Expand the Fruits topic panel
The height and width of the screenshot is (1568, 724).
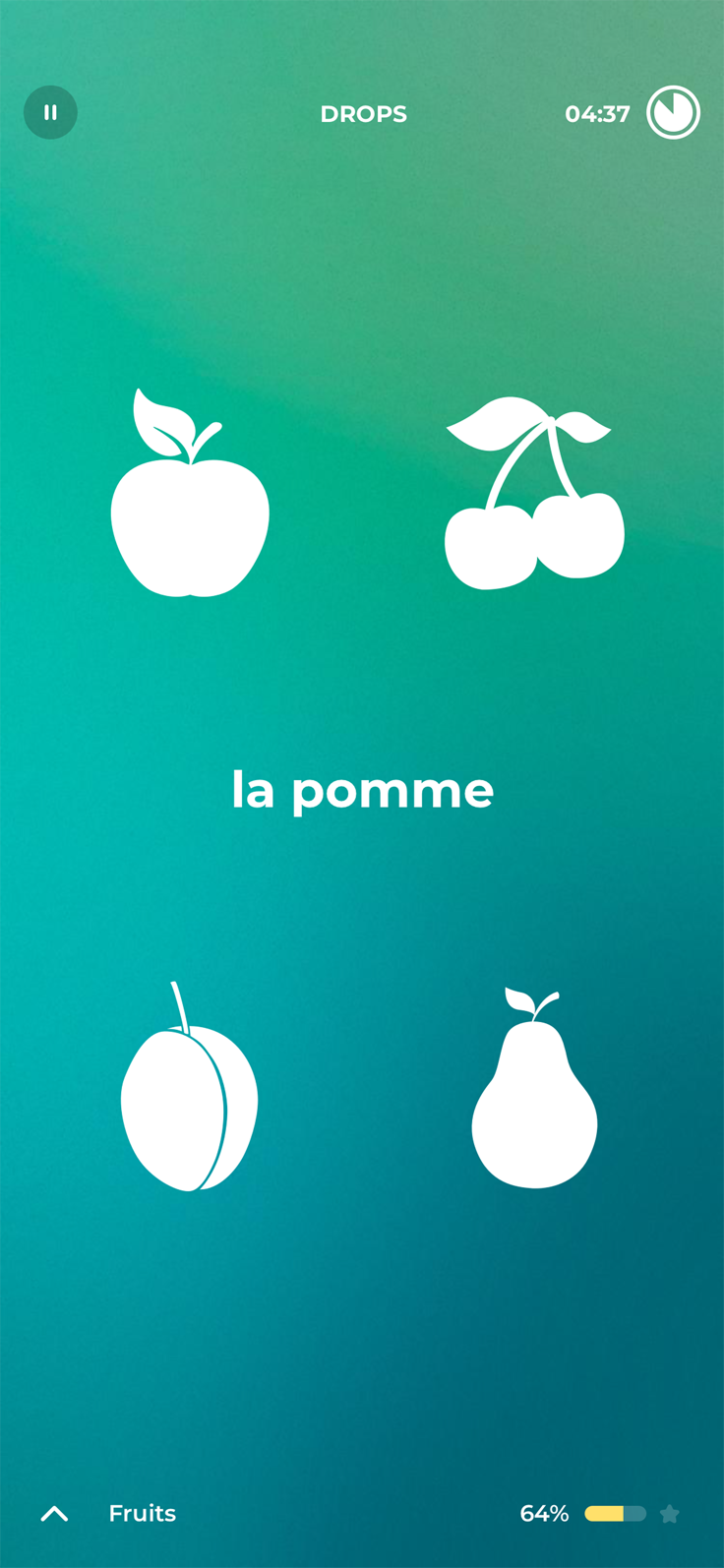[x=55, y=1514]
